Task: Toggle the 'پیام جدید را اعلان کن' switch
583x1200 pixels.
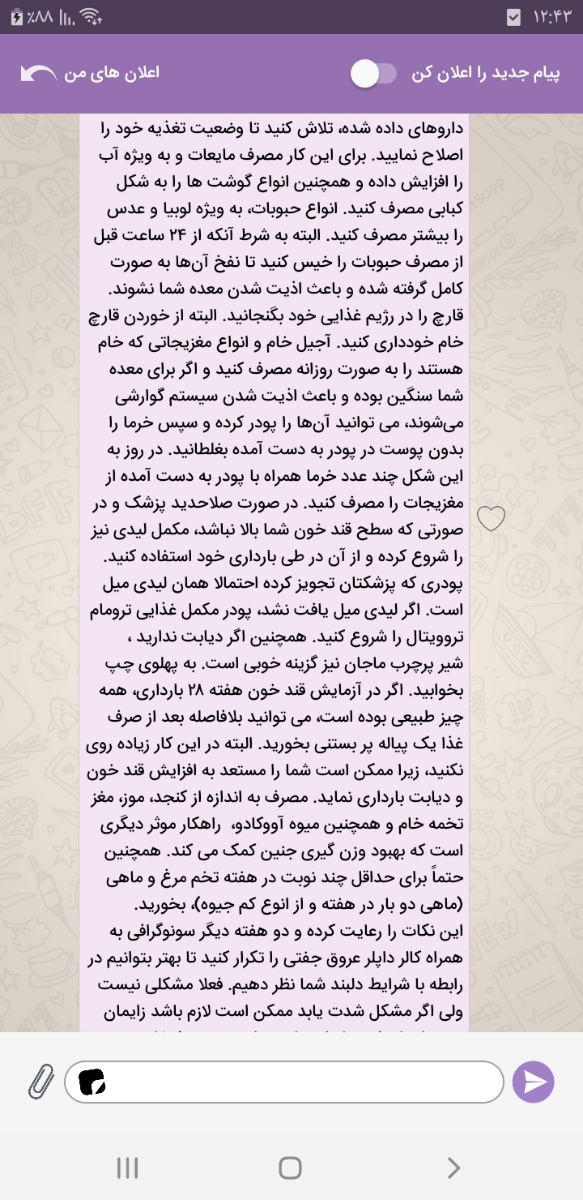Action: [373, 74]
